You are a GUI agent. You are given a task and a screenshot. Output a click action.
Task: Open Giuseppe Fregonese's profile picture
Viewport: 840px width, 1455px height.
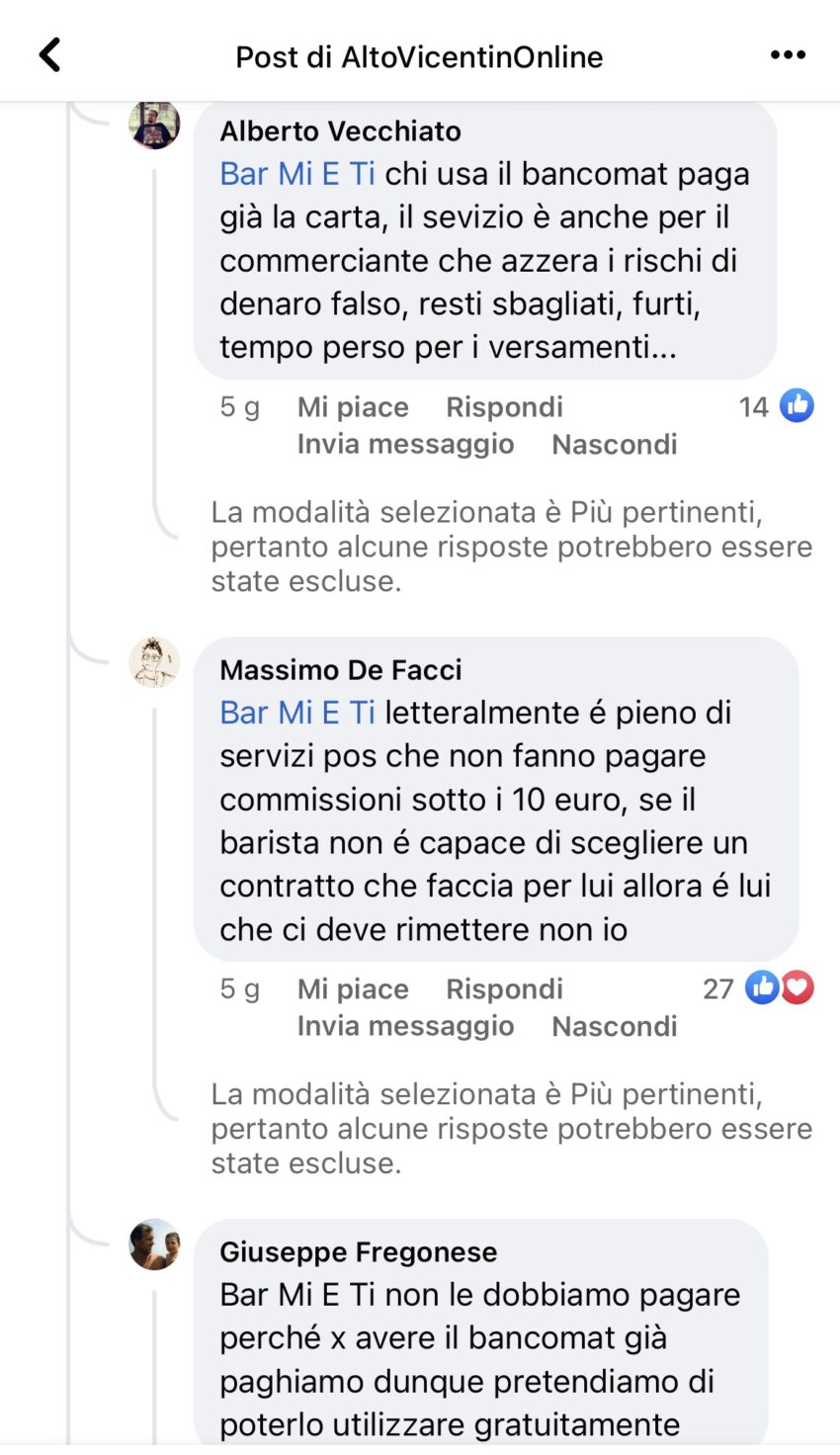155,1244
